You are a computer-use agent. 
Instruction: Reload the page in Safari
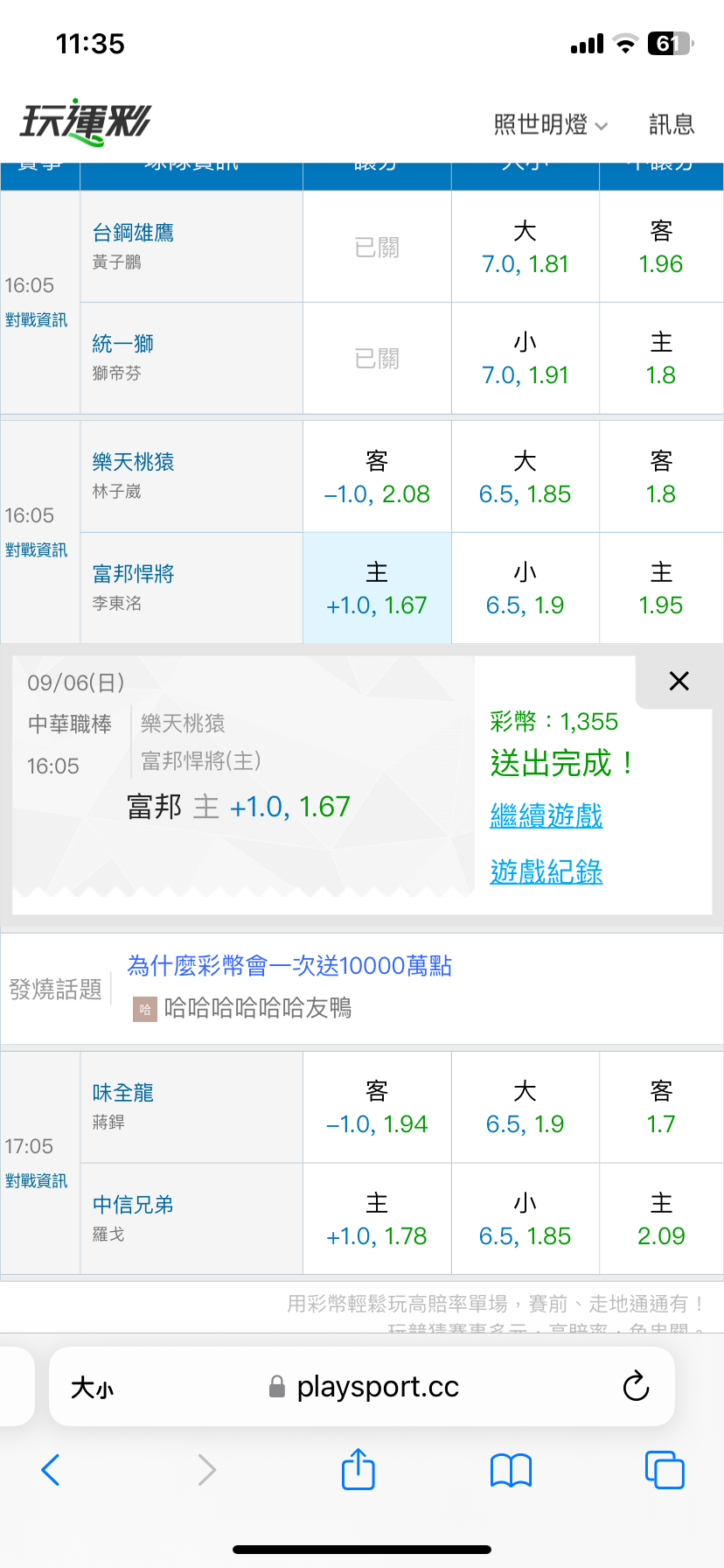click(636, 1386)
